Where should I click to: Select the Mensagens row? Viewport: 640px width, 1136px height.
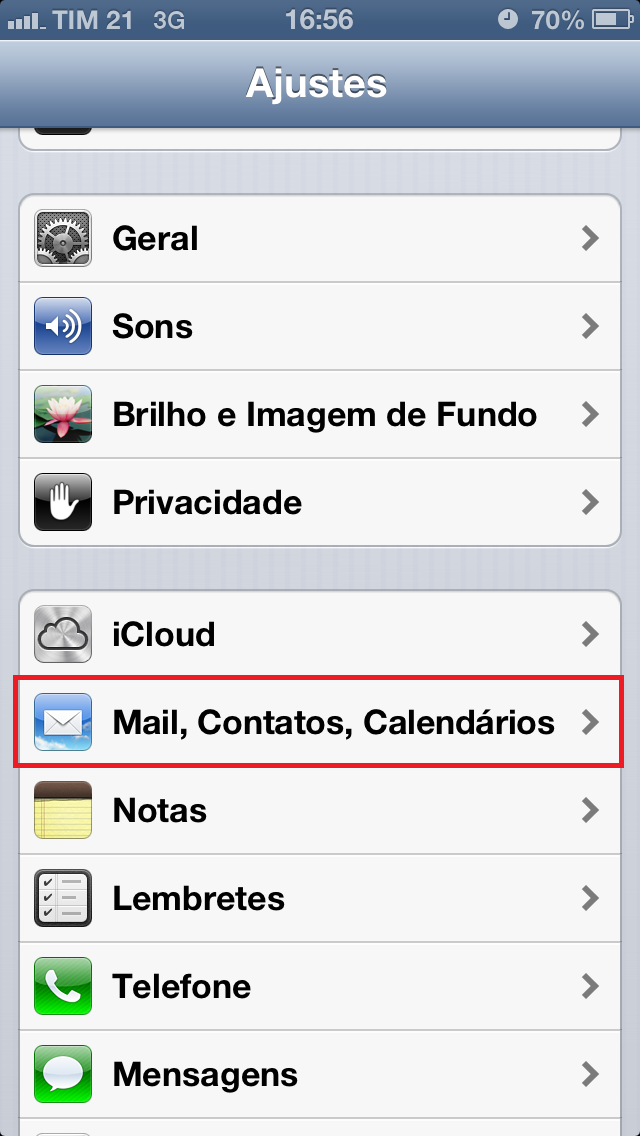[x=320, y=1074]
